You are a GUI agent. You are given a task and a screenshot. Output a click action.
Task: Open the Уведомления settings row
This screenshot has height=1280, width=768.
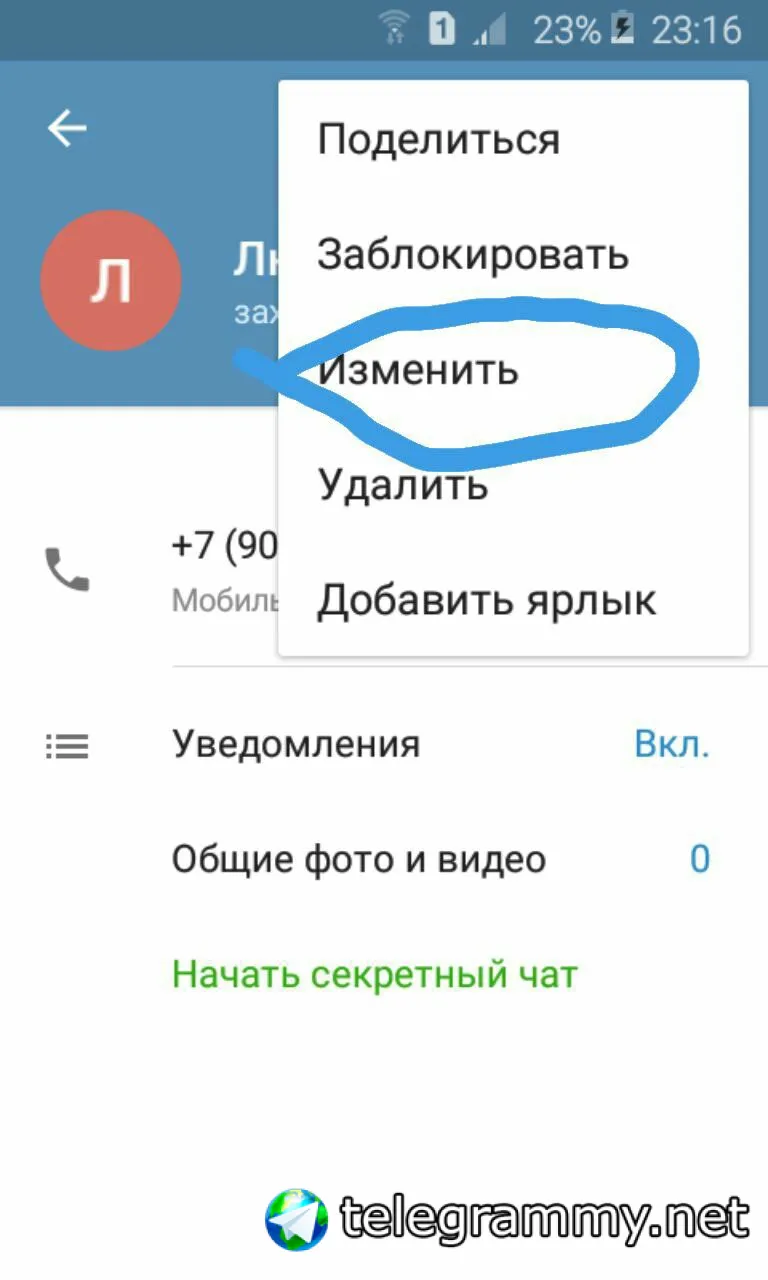click(296, 745)
